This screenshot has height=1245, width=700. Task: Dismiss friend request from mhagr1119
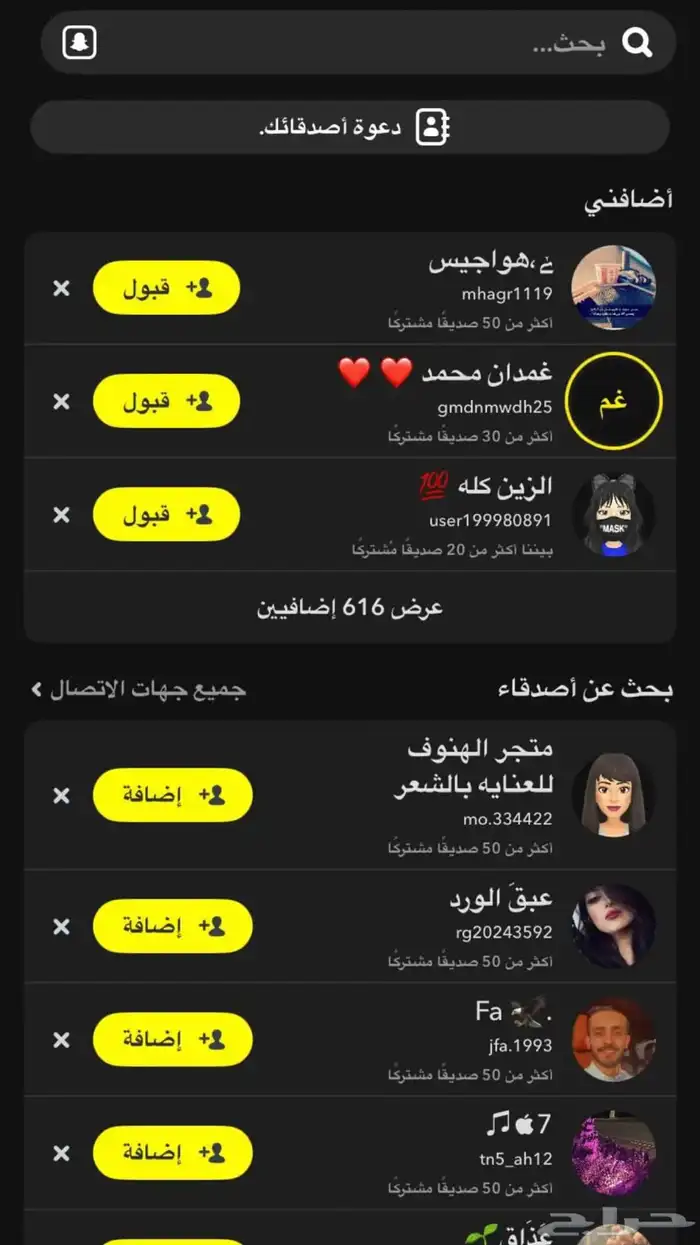(62, 288)
